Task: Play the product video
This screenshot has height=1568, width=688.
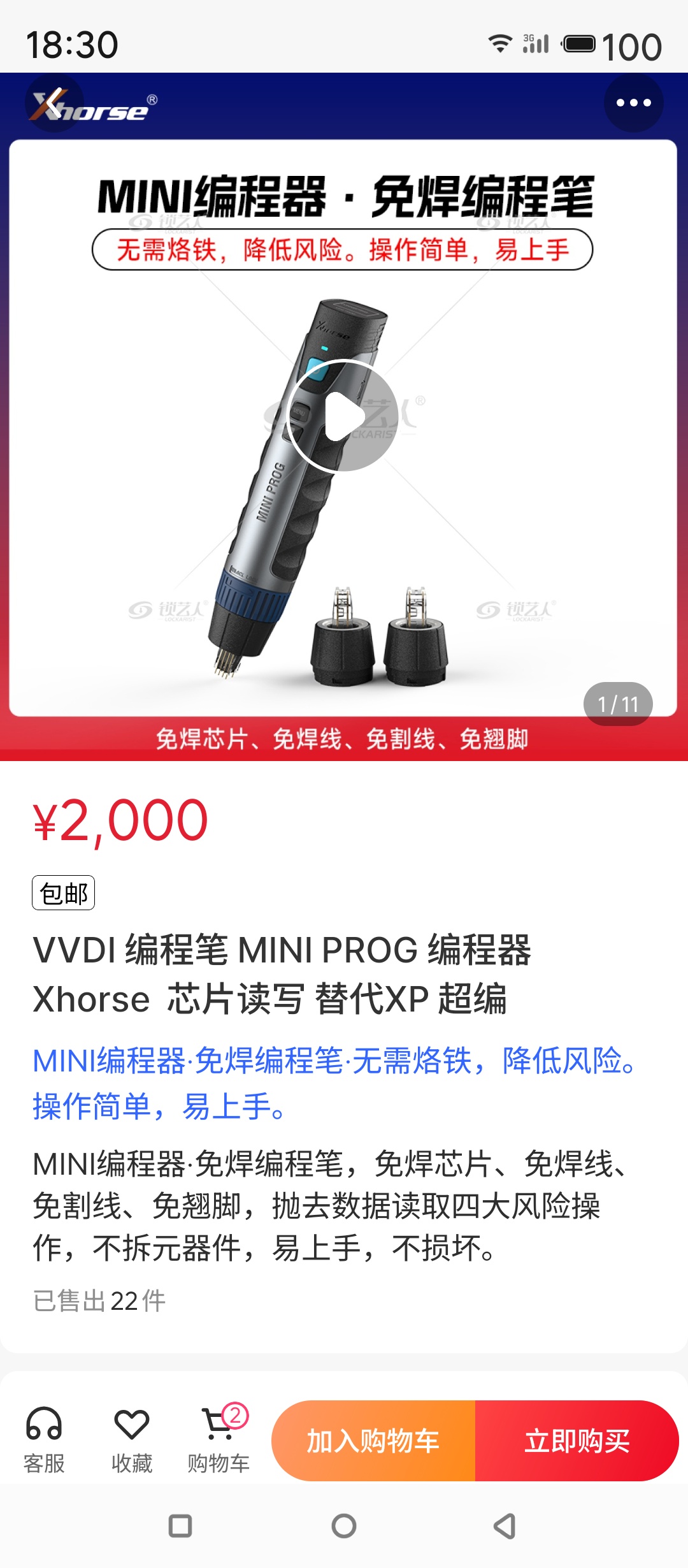Action: click(x=343, y=416)
